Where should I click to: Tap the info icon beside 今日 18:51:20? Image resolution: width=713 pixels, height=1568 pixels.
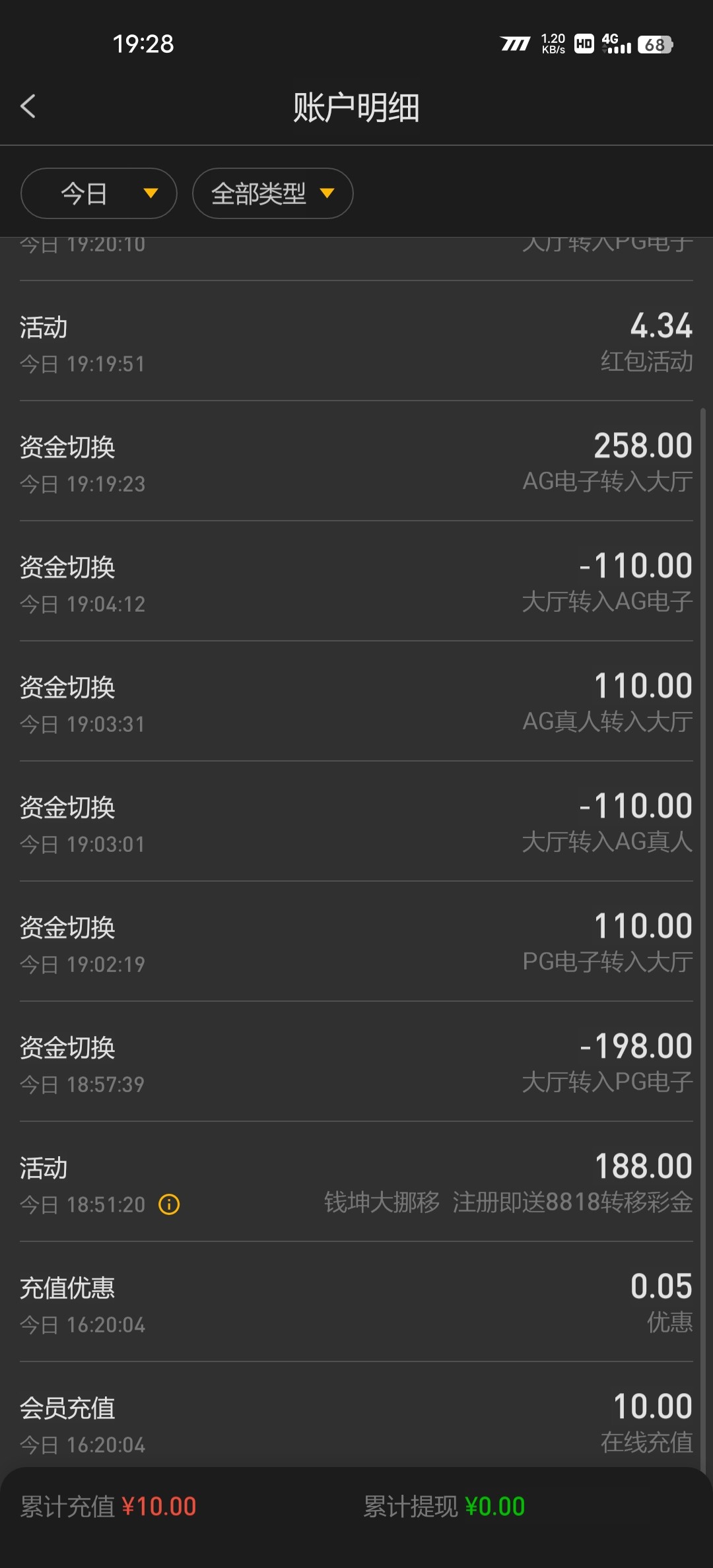(x=169, y=1204)
